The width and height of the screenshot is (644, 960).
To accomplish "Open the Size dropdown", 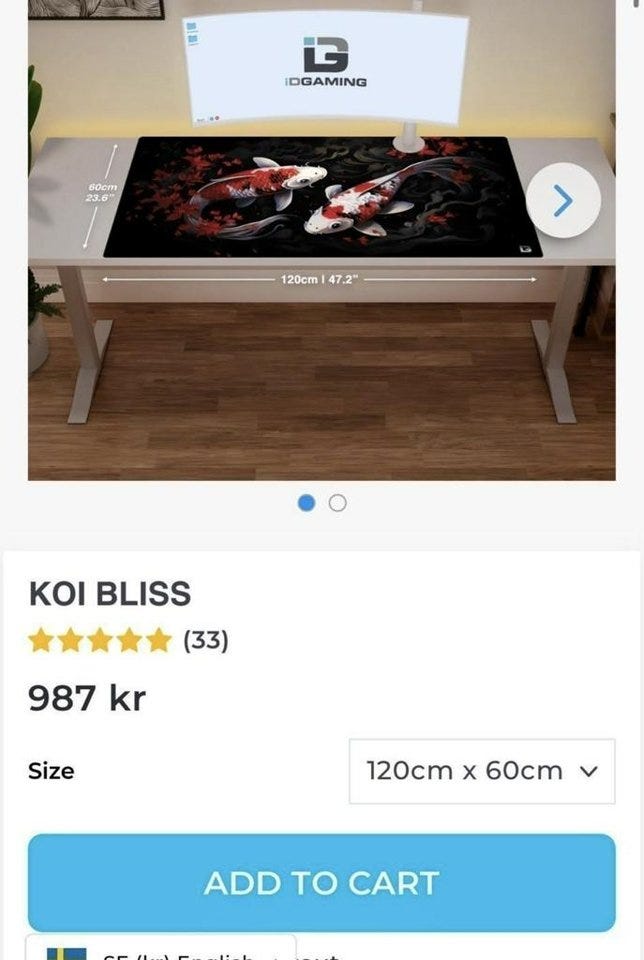I will pyautogui.click(x=481, y=771).
